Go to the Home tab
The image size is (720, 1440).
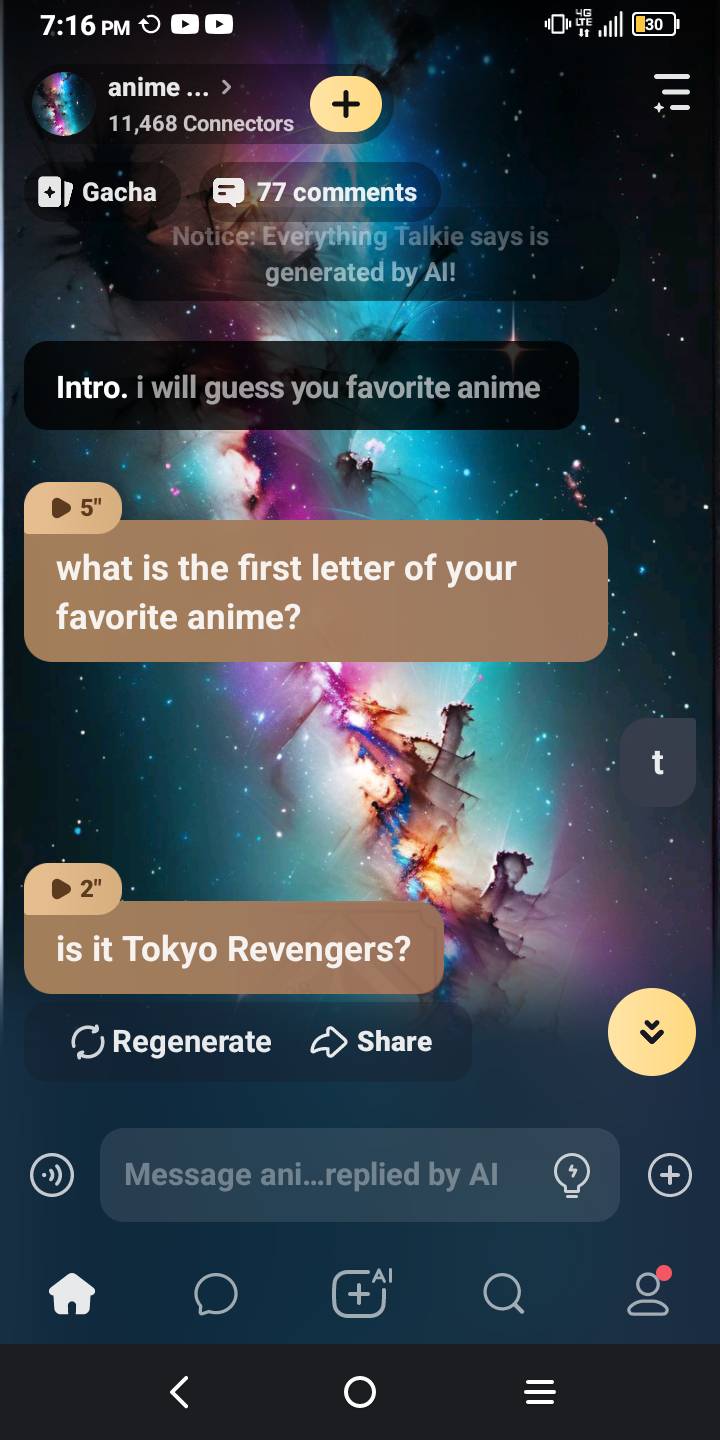(72, 1294)
